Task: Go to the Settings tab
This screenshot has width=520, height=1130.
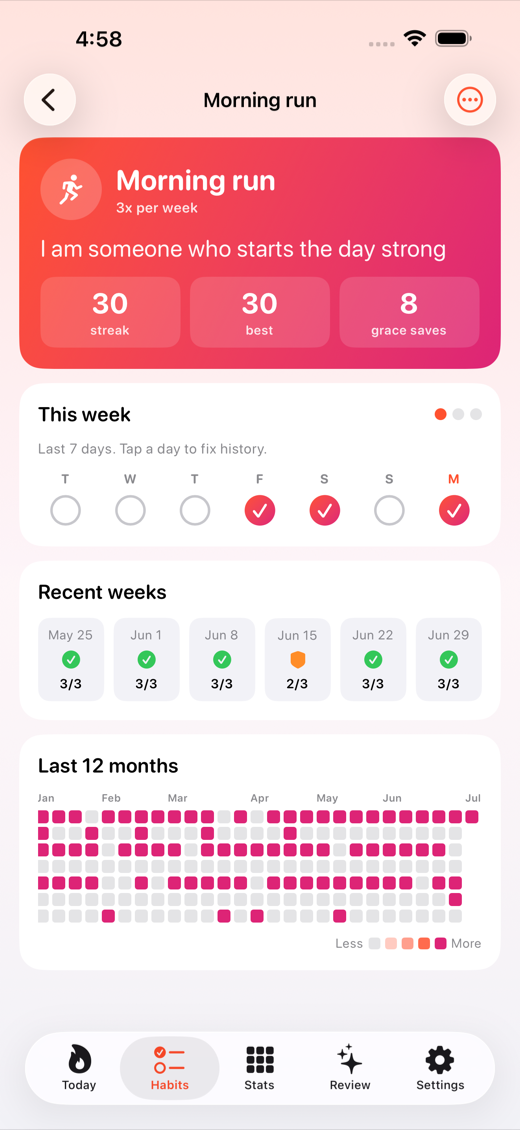Action: [x=440, y=1068]
